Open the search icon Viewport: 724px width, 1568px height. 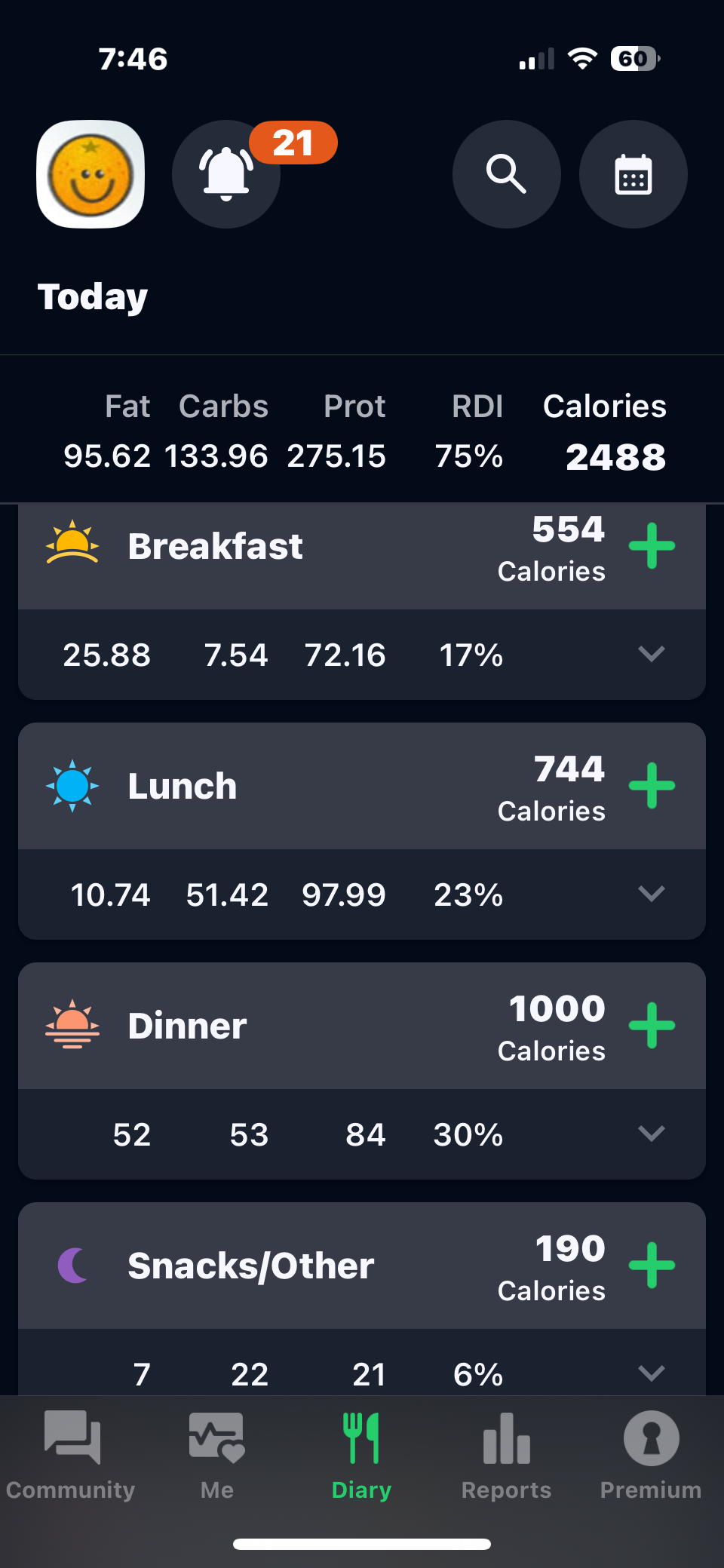(x=506, y=174)
